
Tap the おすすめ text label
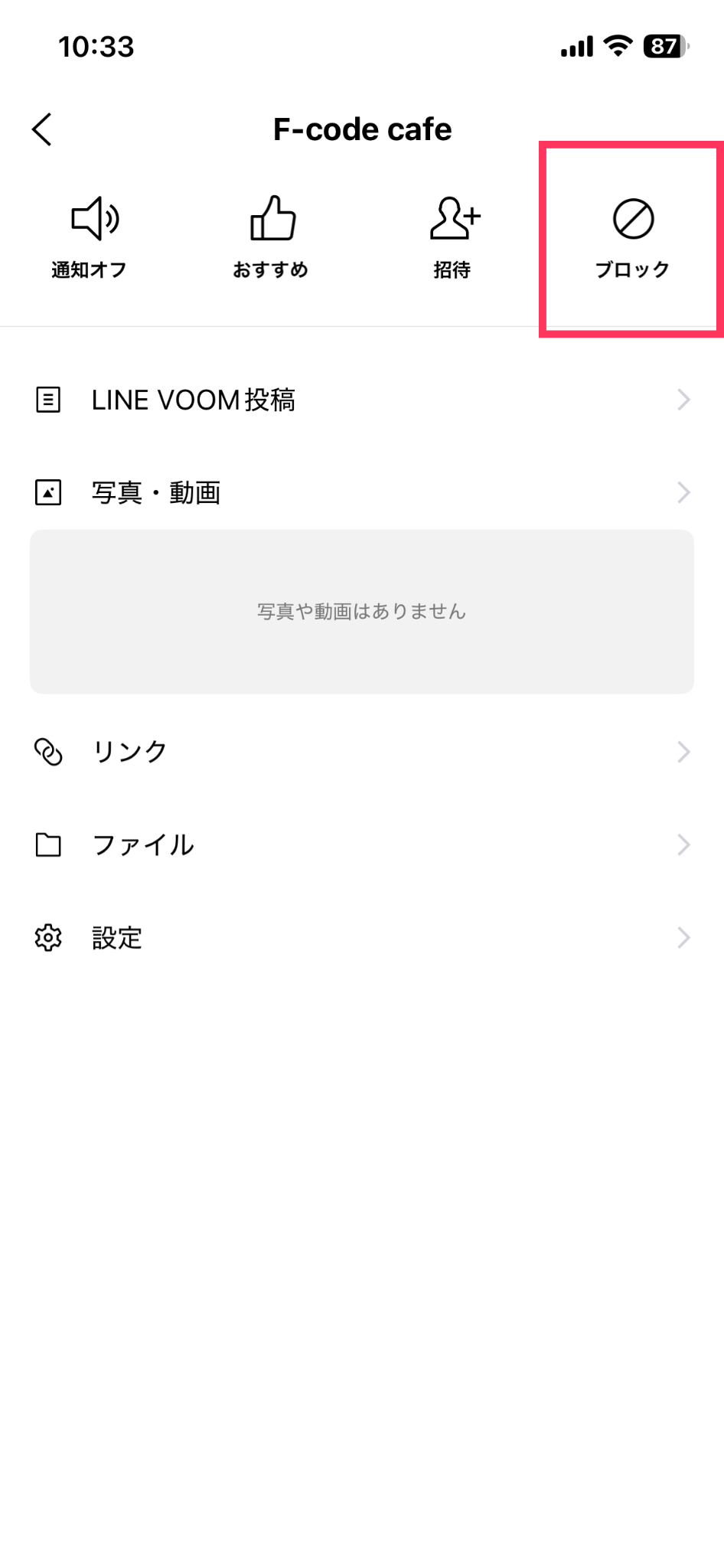[x=271, y=269]
